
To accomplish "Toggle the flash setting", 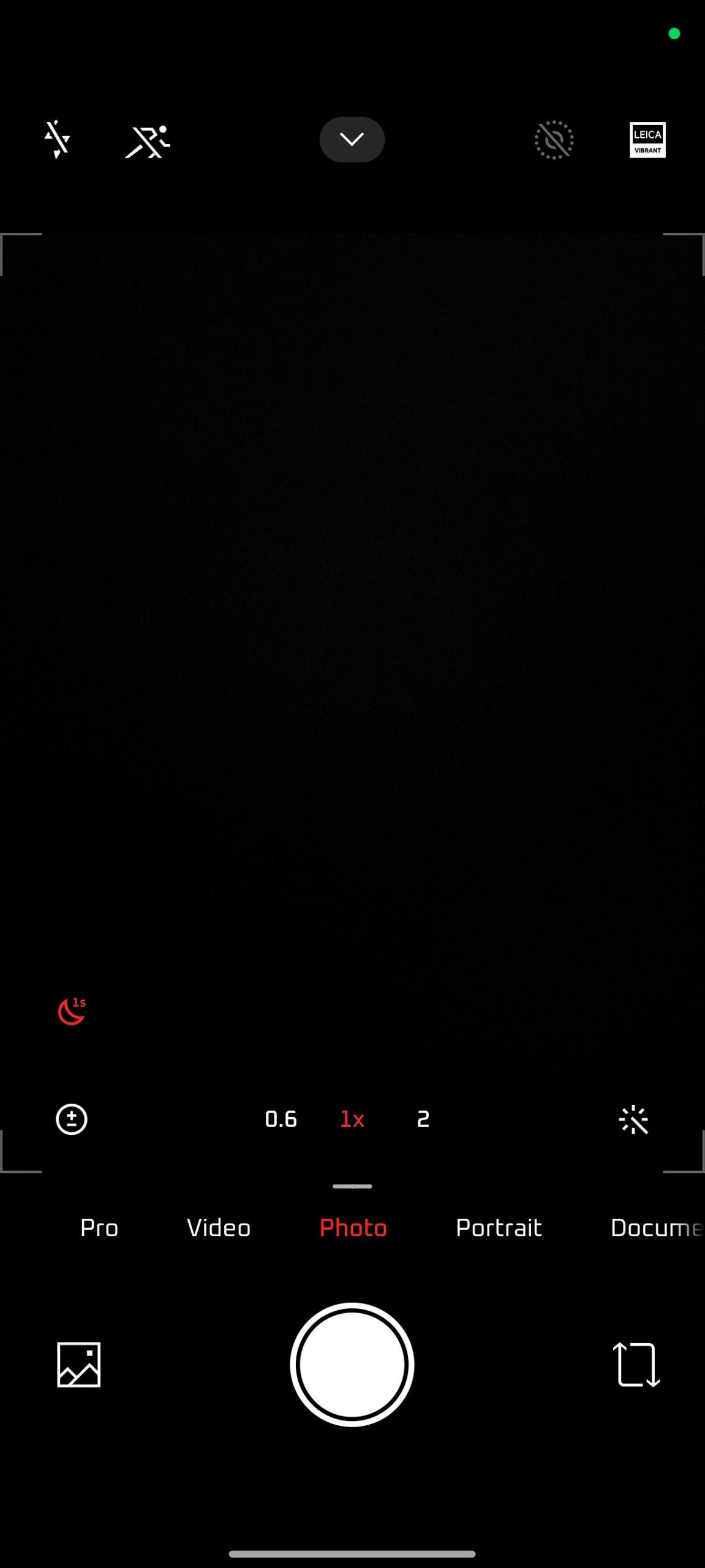I will tap(57, 140).
